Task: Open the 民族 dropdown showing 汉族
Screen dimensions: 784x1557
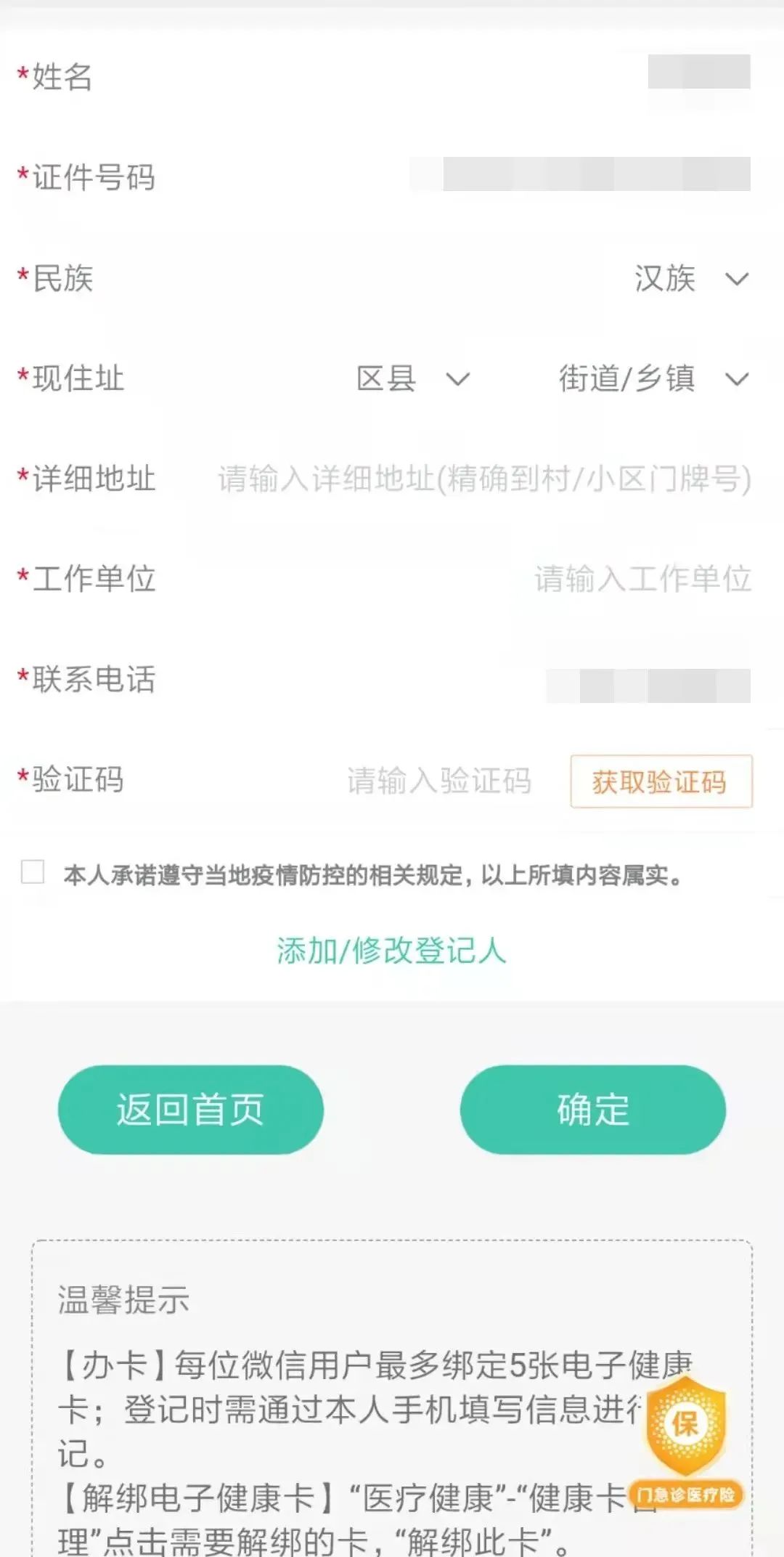Action: click(690, 278)
